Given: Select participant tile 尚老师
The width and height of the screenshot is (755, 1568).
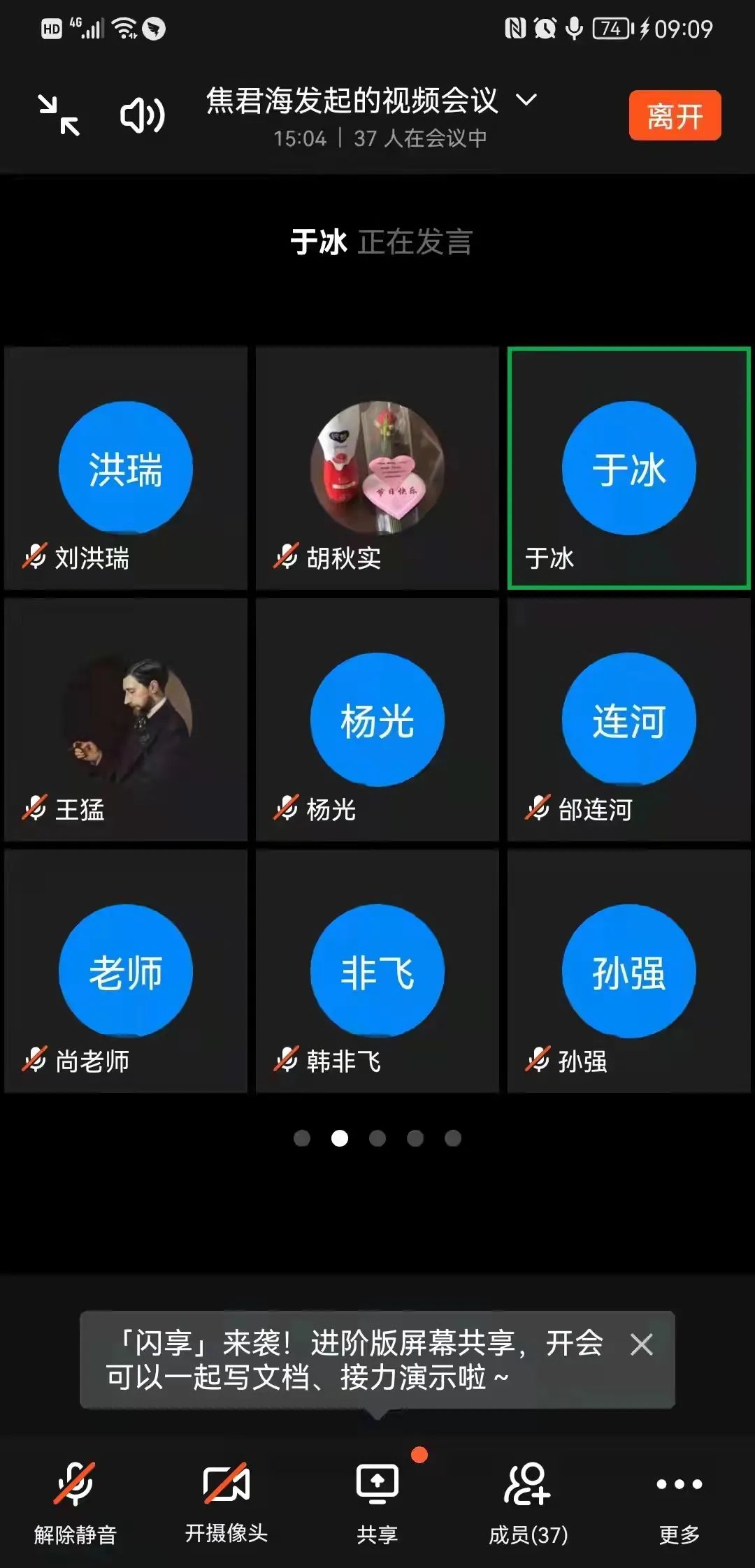Looking at the screenshot, I should pyautogui.click(x=126, y=971).
